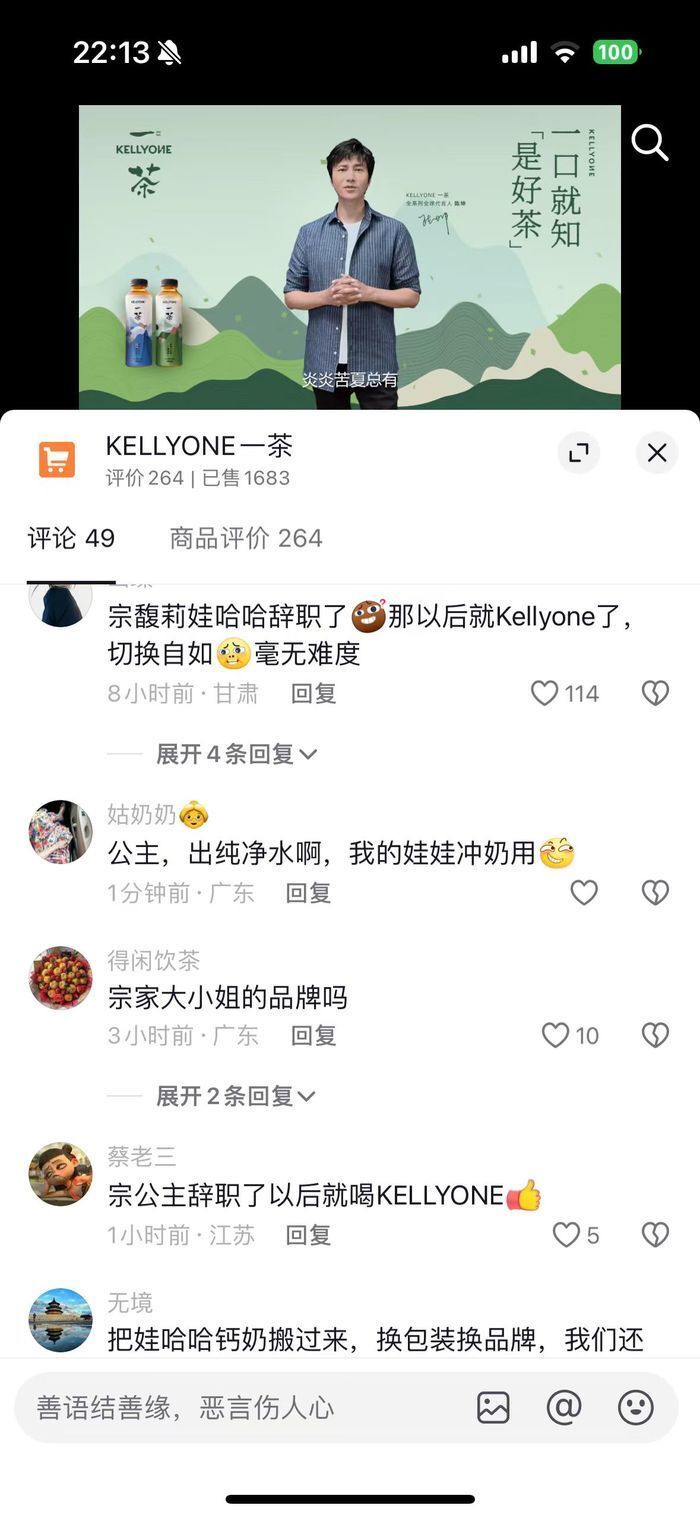Open the emoji picker
The height and width of the screenshot is (1518, 700).
[x=636, y=1408]
